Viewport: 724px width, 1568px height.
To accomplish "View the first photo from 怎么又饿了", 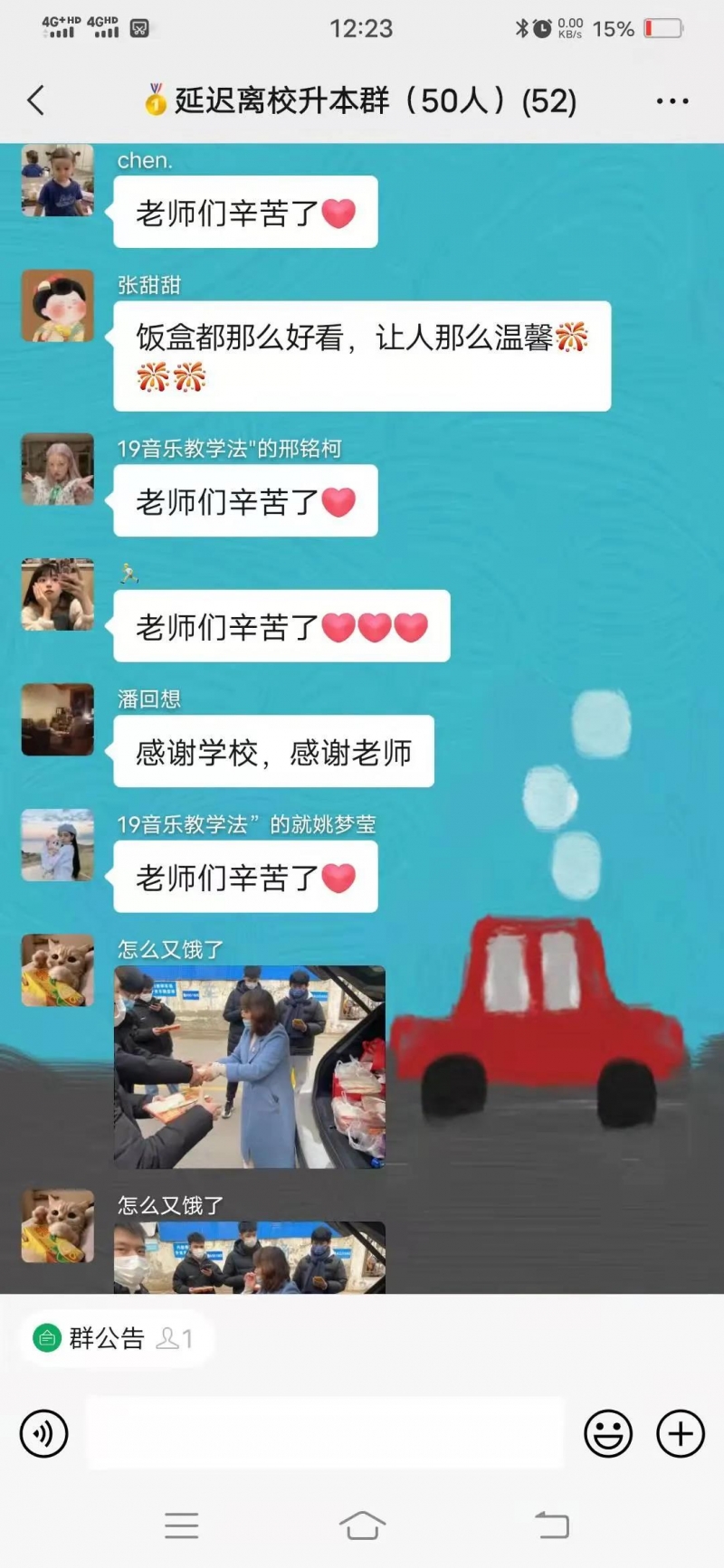I will coord(250,1067).
